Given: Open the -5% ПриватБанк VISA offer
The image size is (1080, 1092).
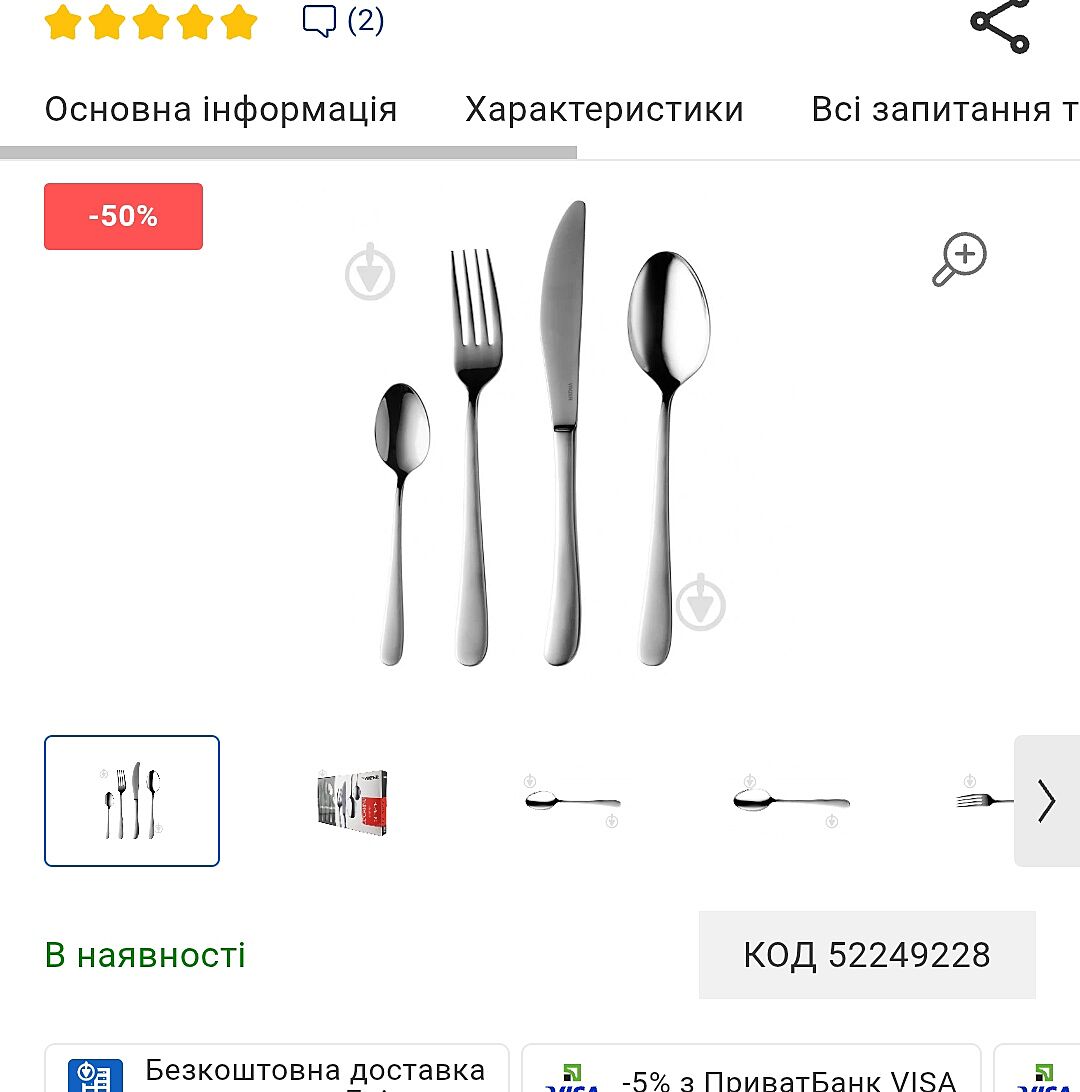Looking at the screenshot, I should point(751,1078).
